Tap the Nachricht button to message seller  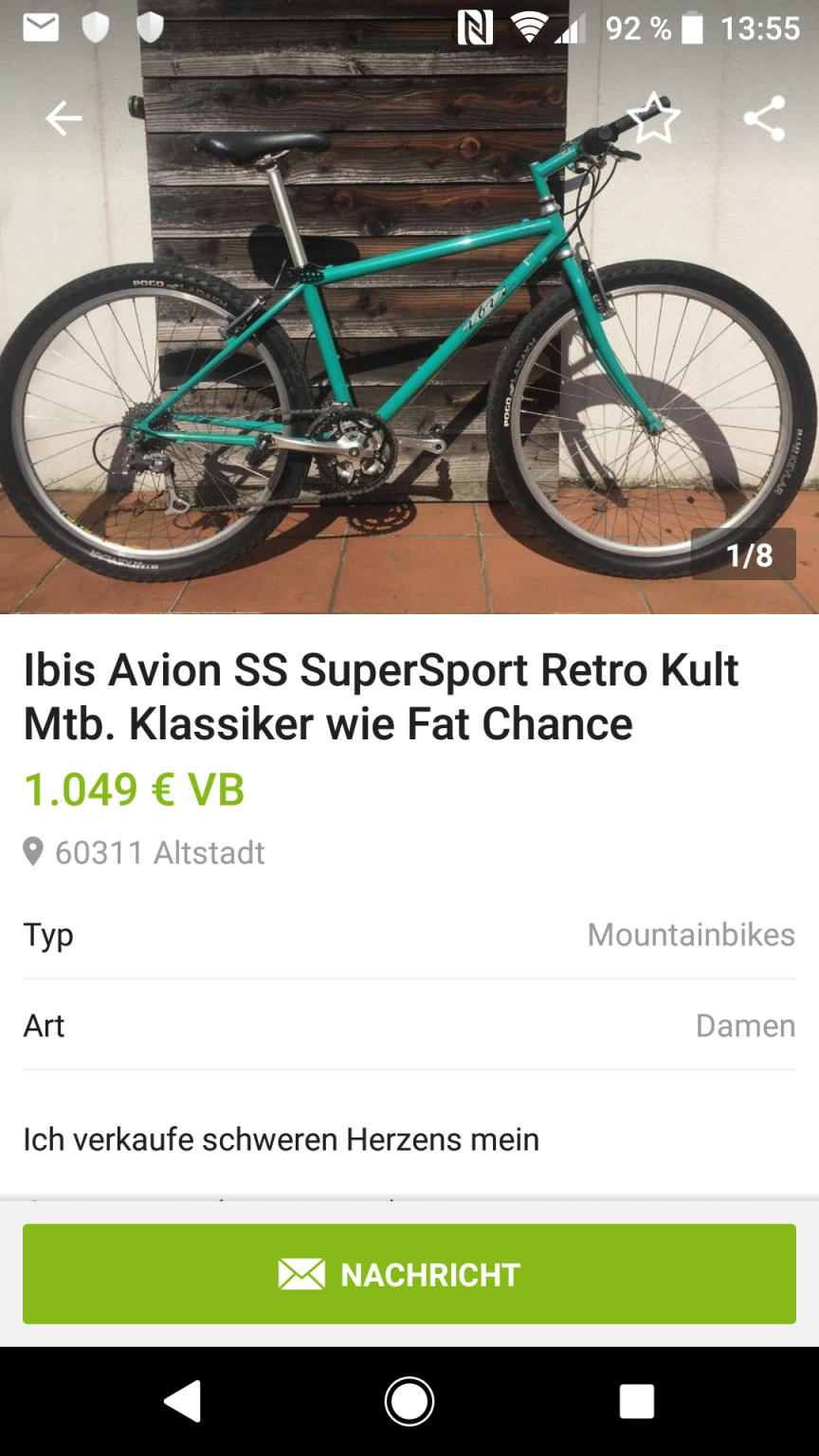point(409,1274)
